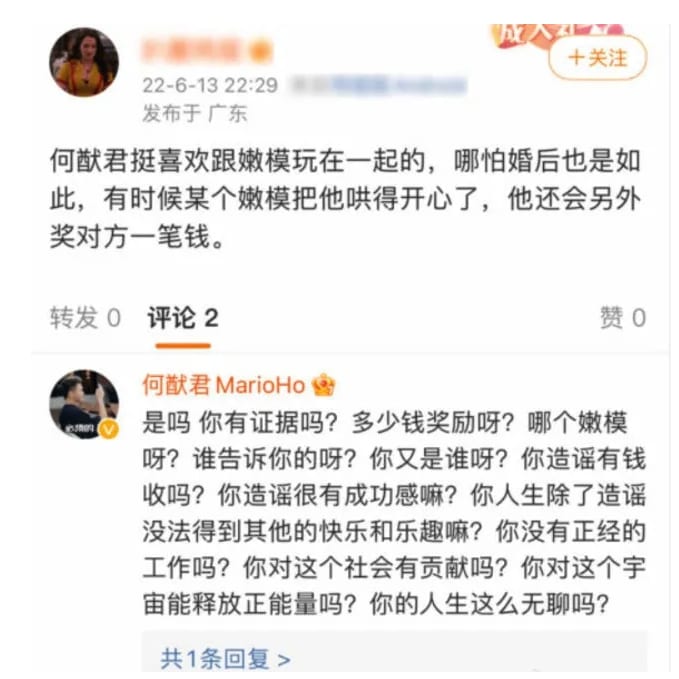This screenshot has height=679, width=679.
Task: View commenter 何猷君's avatar profile
Action: click(x=84, y=404)
